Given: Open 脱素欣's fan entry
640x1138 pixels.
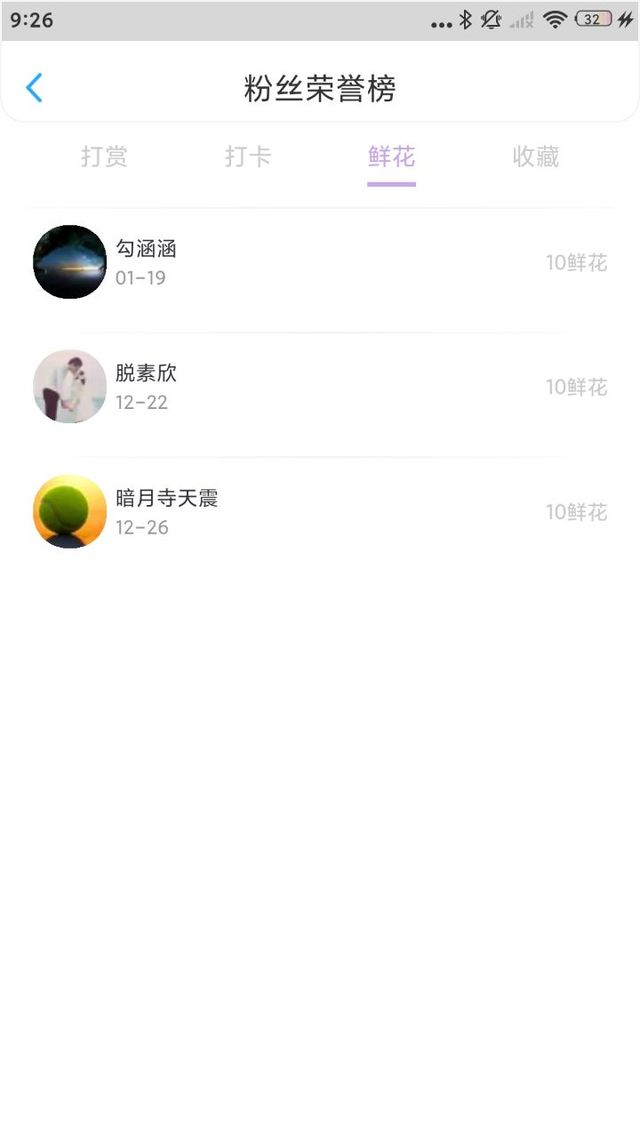Looking at the screenshot, I should click(320, 386).
